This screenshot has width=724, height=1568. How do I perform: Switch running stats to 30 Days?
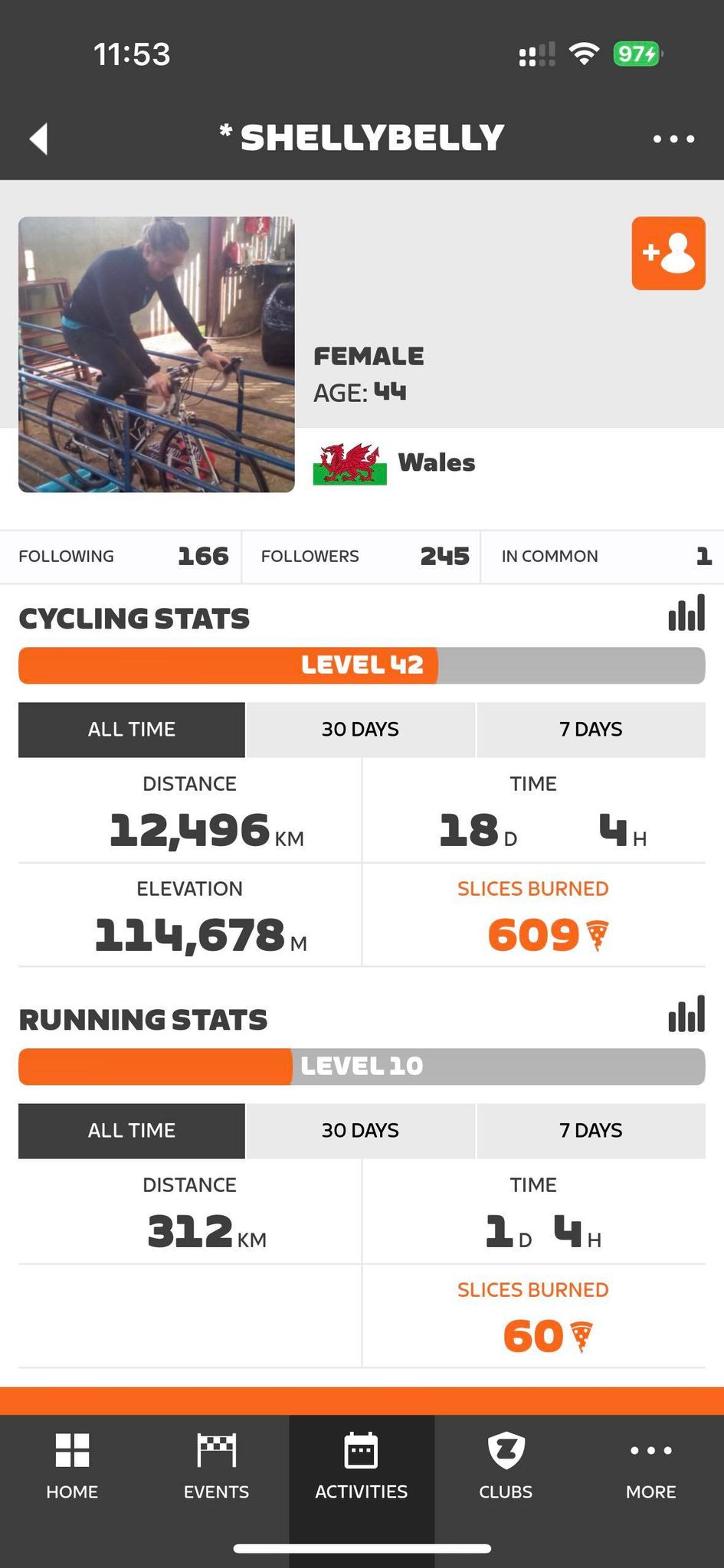tap(360, 1131)
